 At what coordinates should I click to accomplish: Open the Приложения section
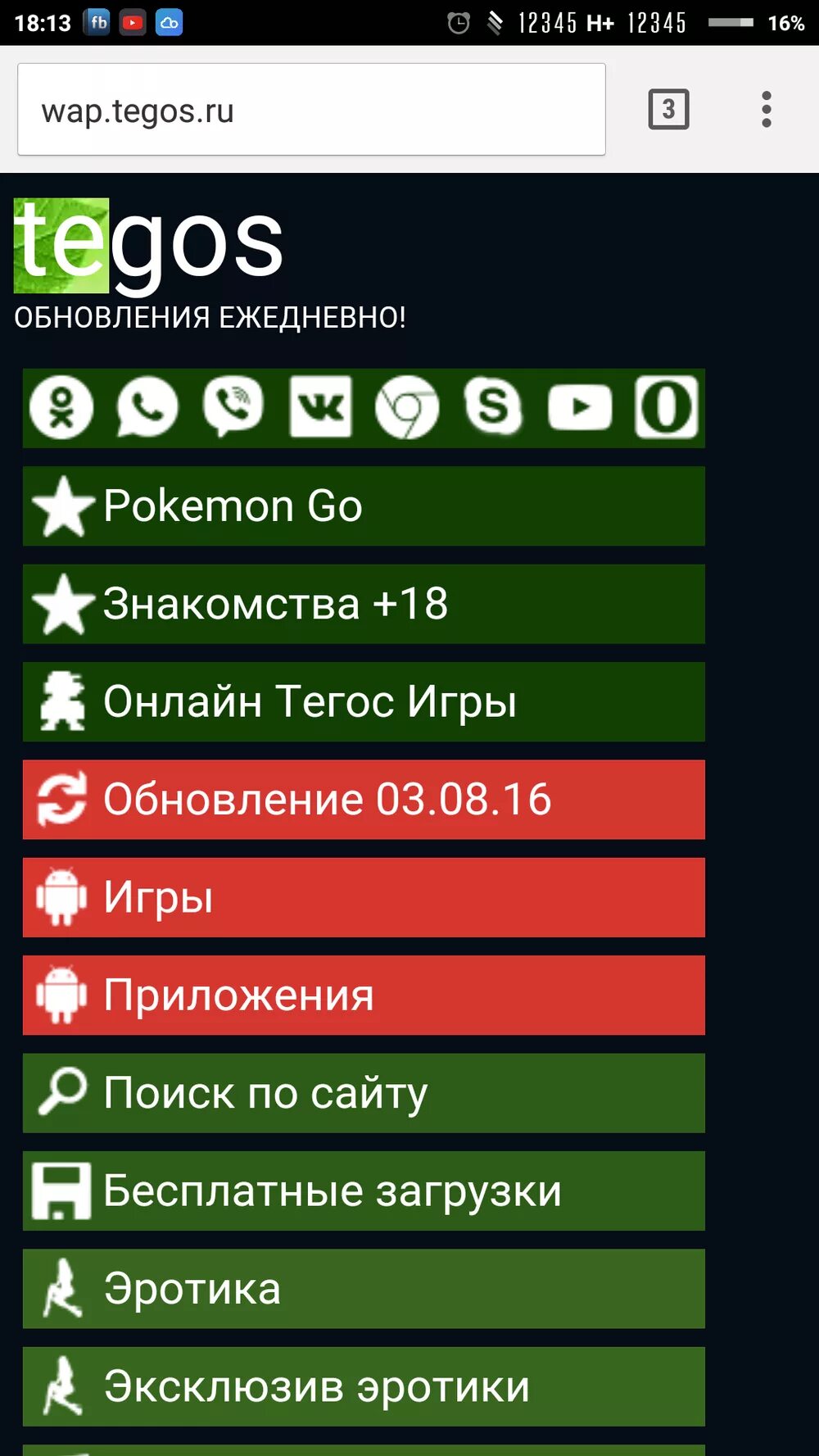pos(363,996)
